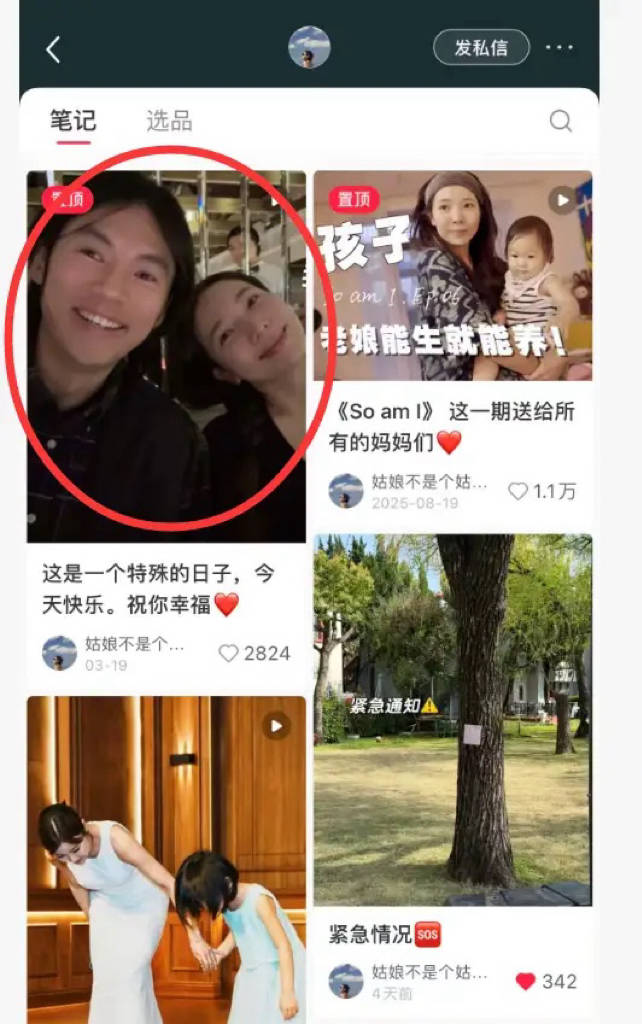
Task: Like the 特殊的日子 note with 2824 likes
Action: pyautogui.click(x=229, y=653)
